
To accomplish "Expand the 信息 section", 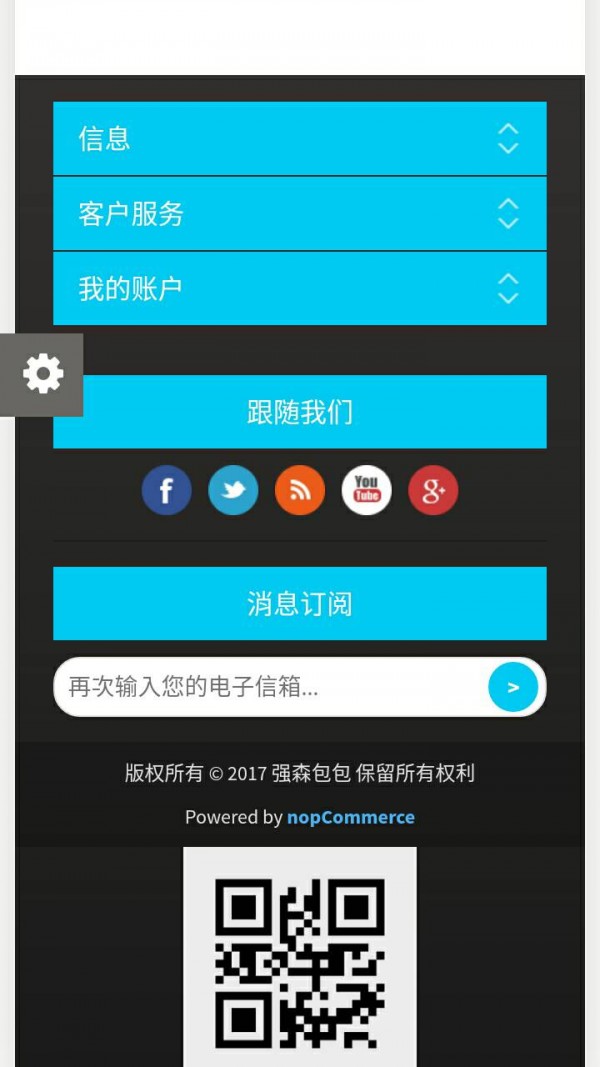I will point(299,138).
